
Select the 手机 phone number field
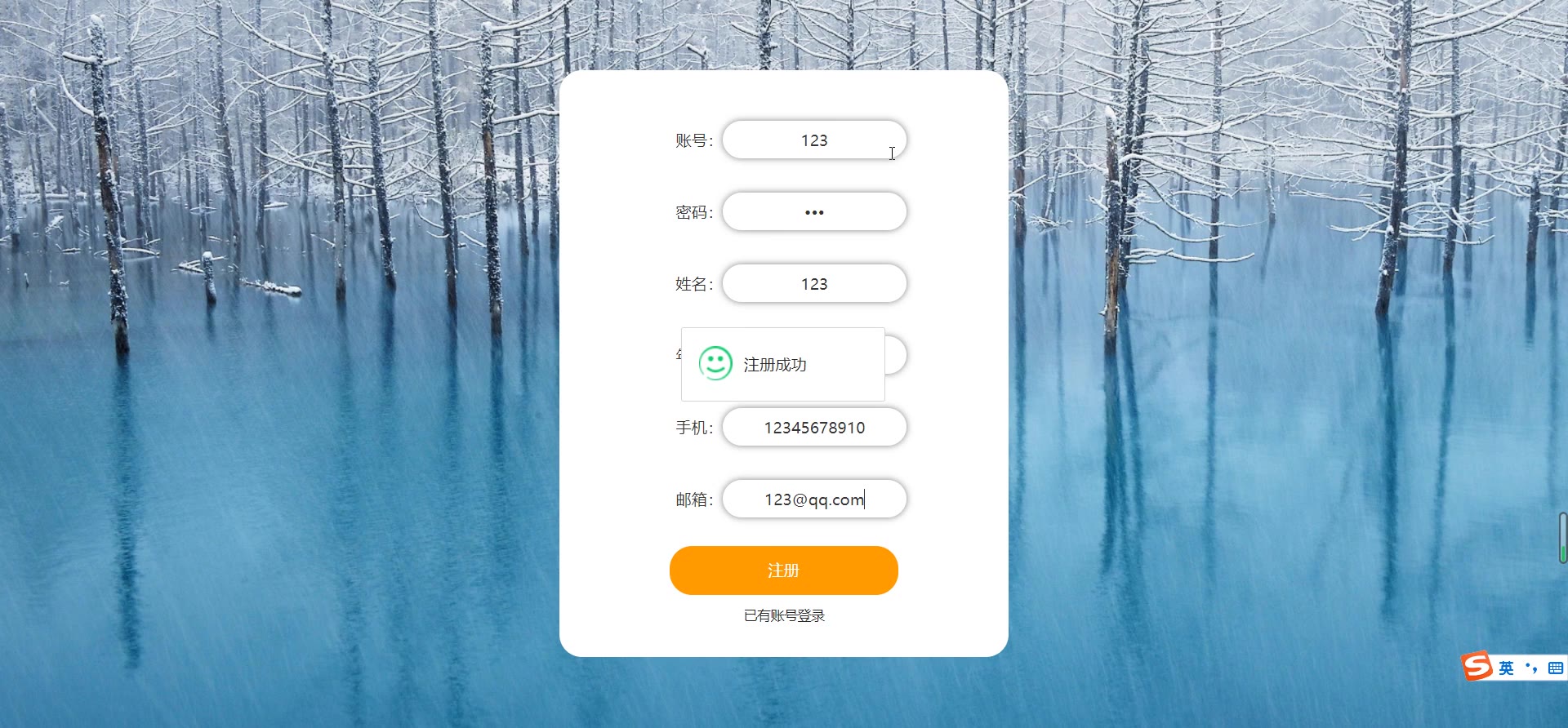[x=813, y=428]
